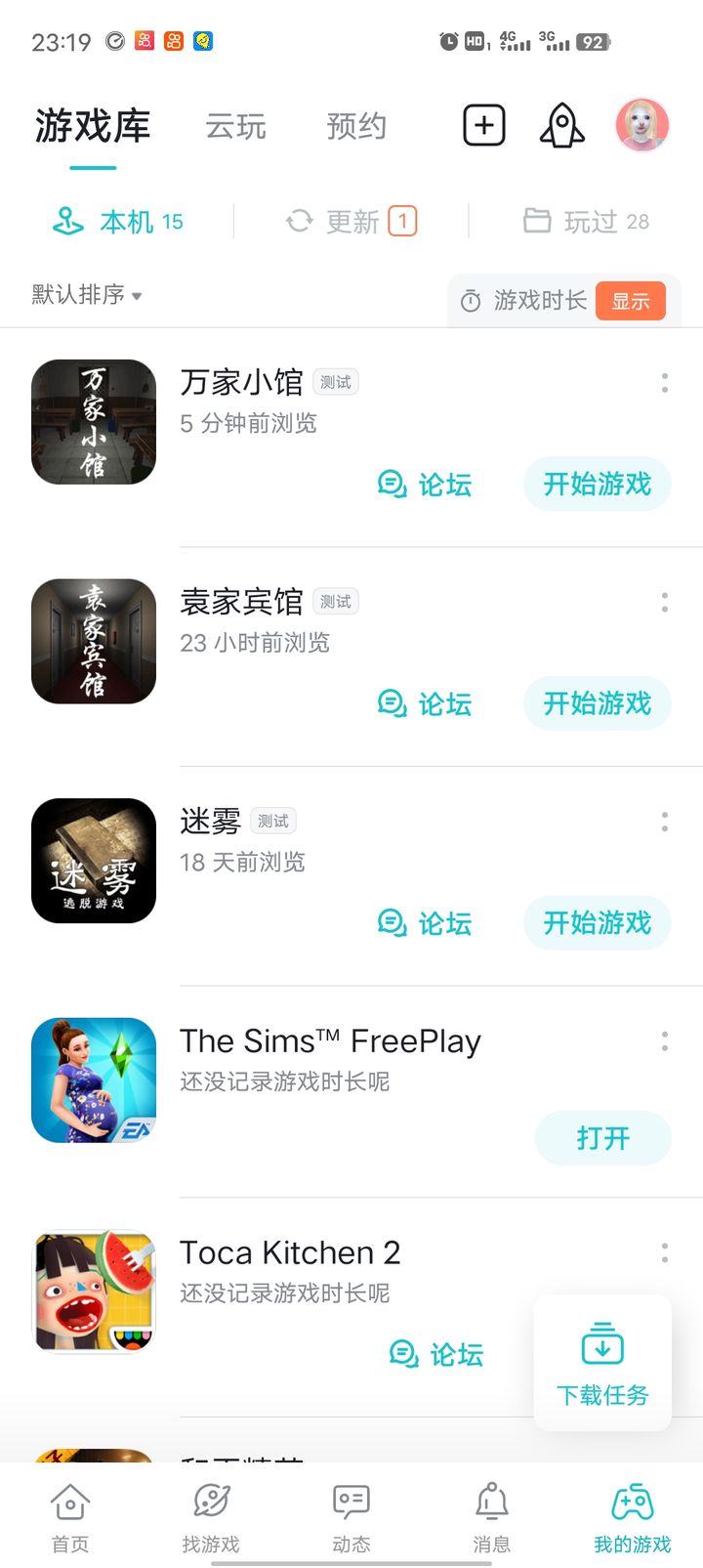This screenshot has width=703, height=1568.
Task: Toggle 显示 for game playtime display
Action: coord(631,301)
